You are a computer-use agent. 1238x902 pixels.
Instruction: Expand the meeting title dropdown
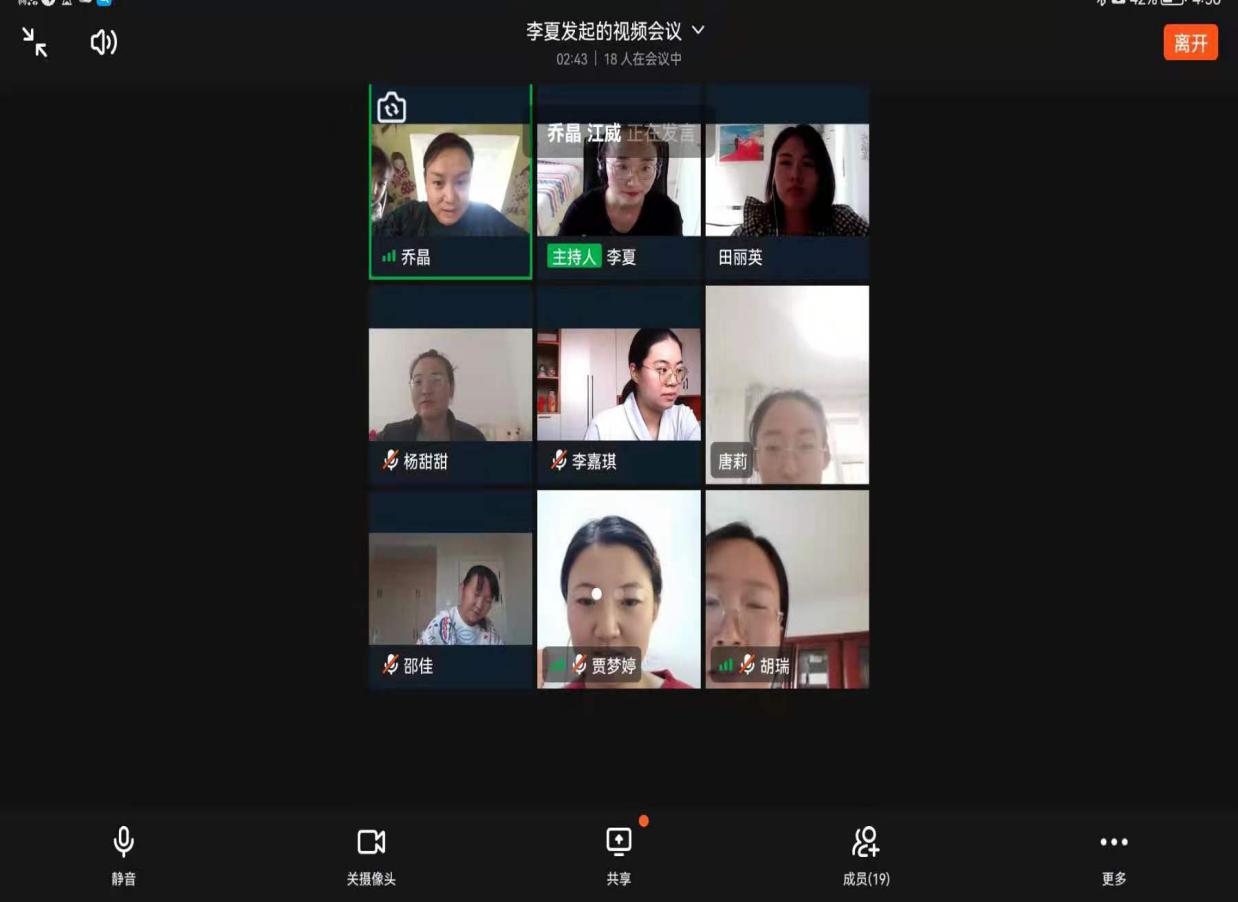(x=698, y=30)
